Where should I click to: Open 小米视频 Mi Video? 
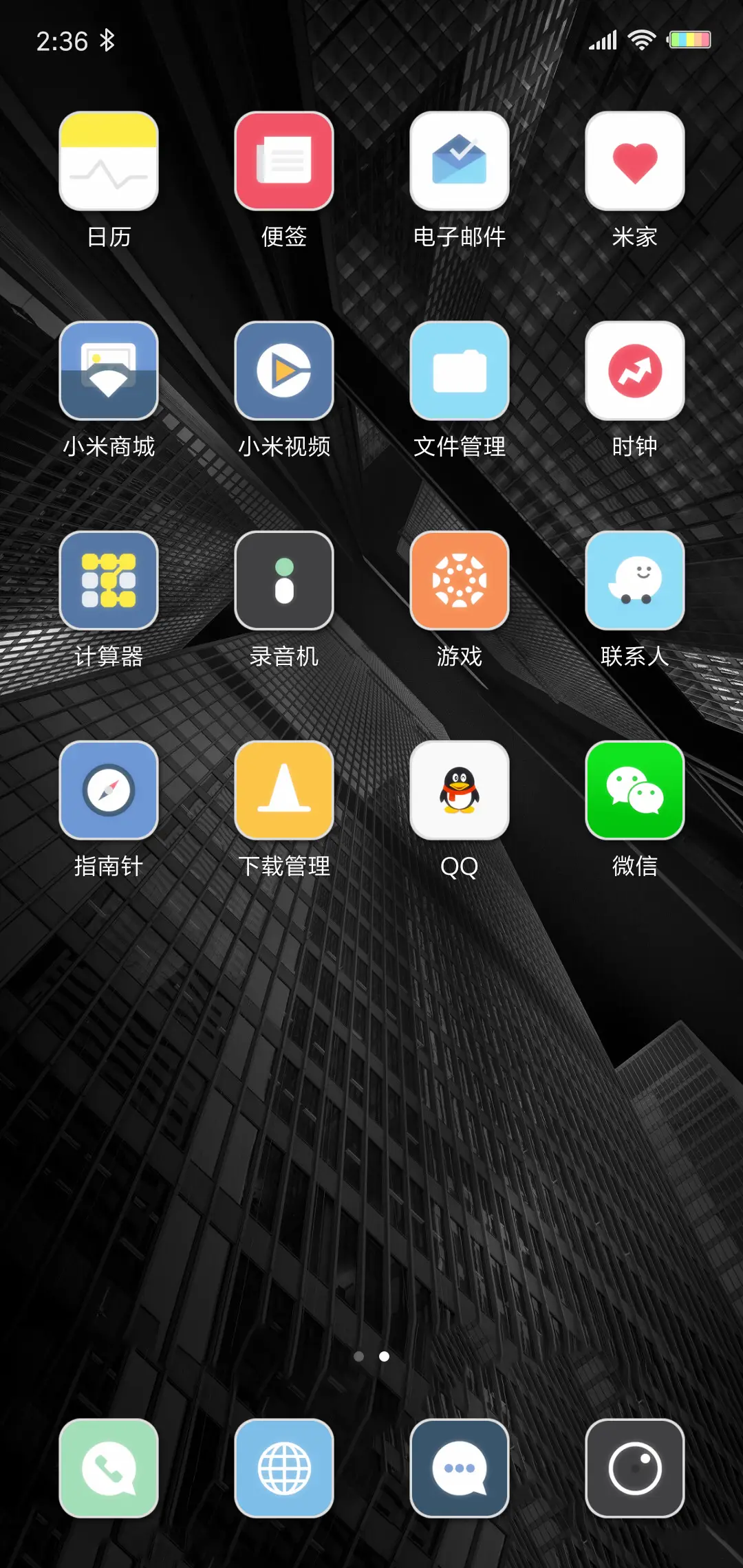tap(284, 372)
